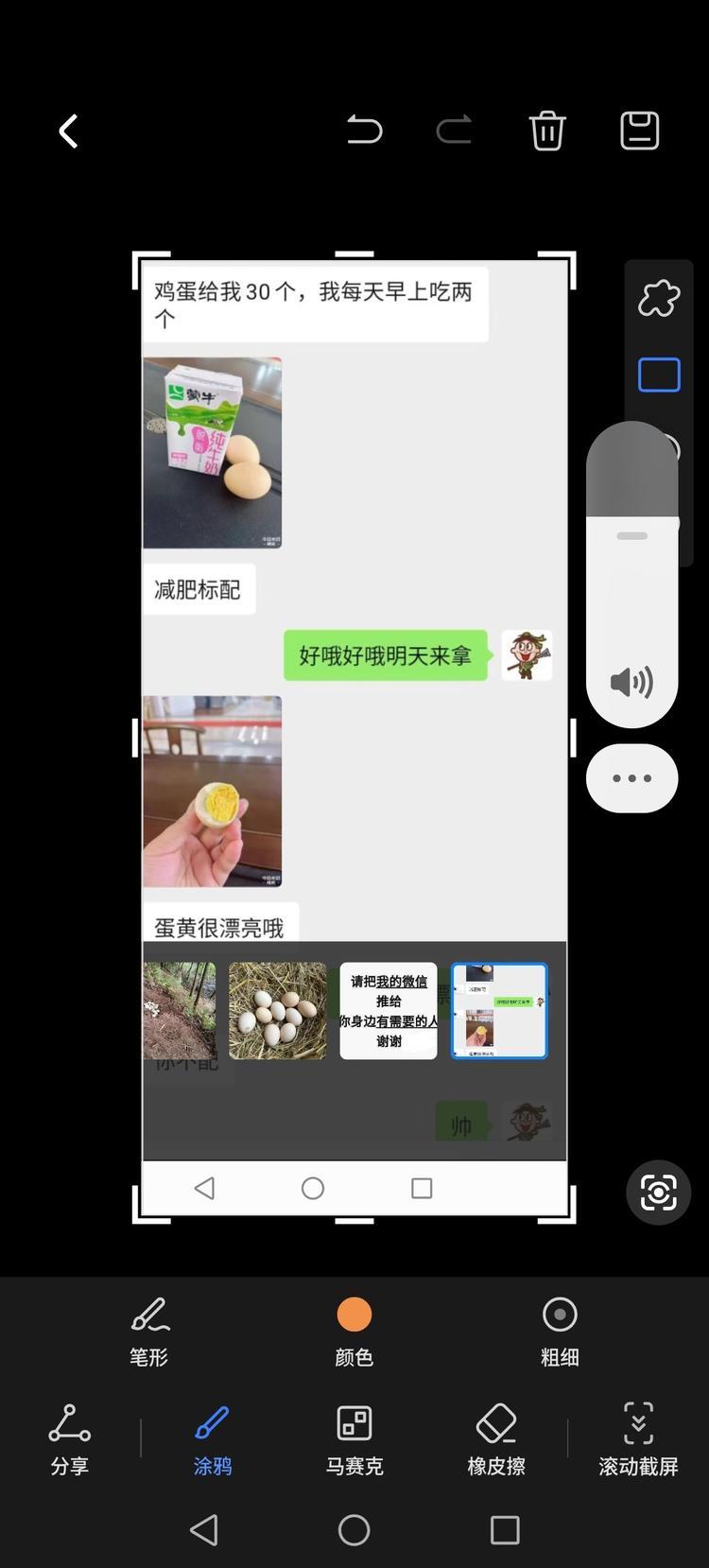Adjust stroke thickness via 粗细
The width and height of the screenshot is (709, 1568).
click(560, 1331)
